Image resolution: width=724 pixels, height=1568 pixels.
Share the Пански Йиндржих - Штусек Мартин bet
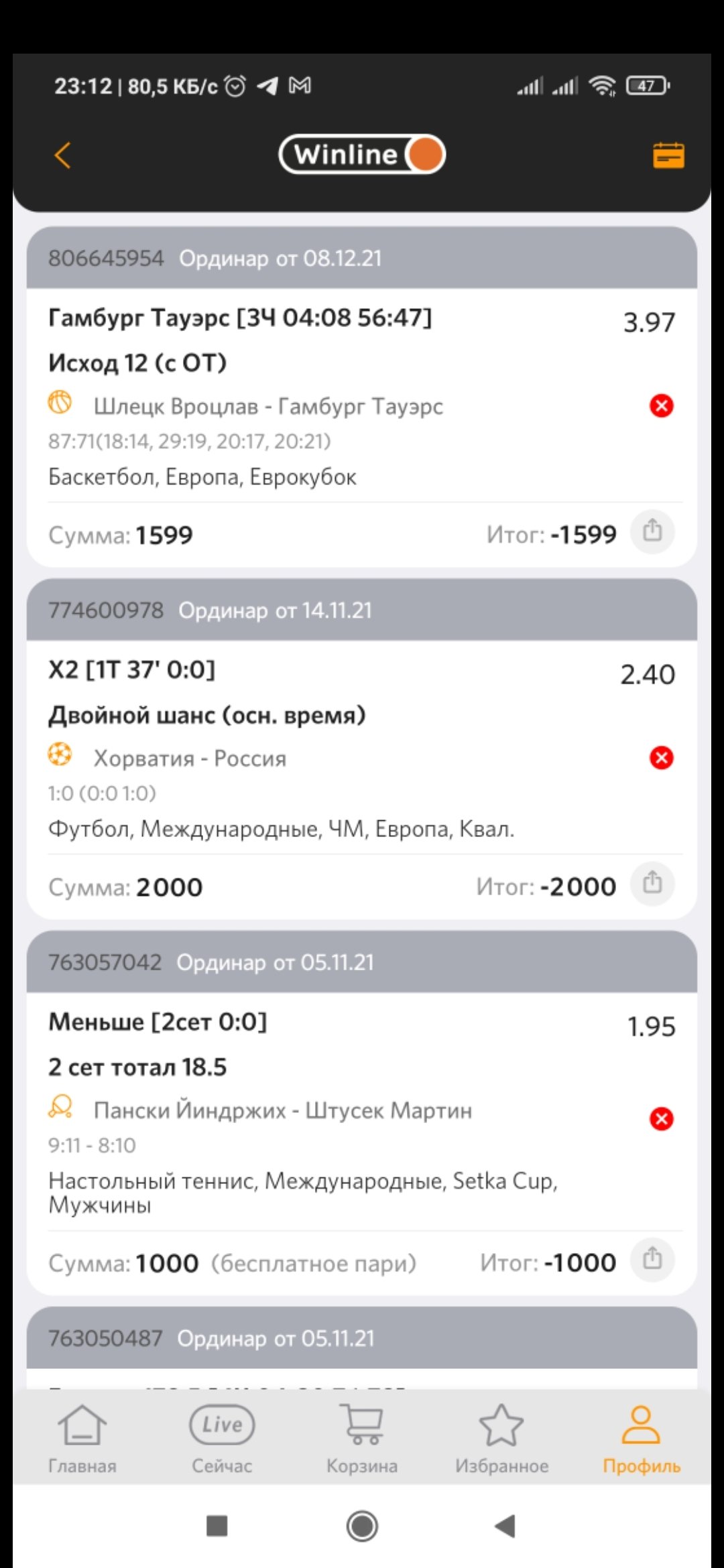(652, 1260)
